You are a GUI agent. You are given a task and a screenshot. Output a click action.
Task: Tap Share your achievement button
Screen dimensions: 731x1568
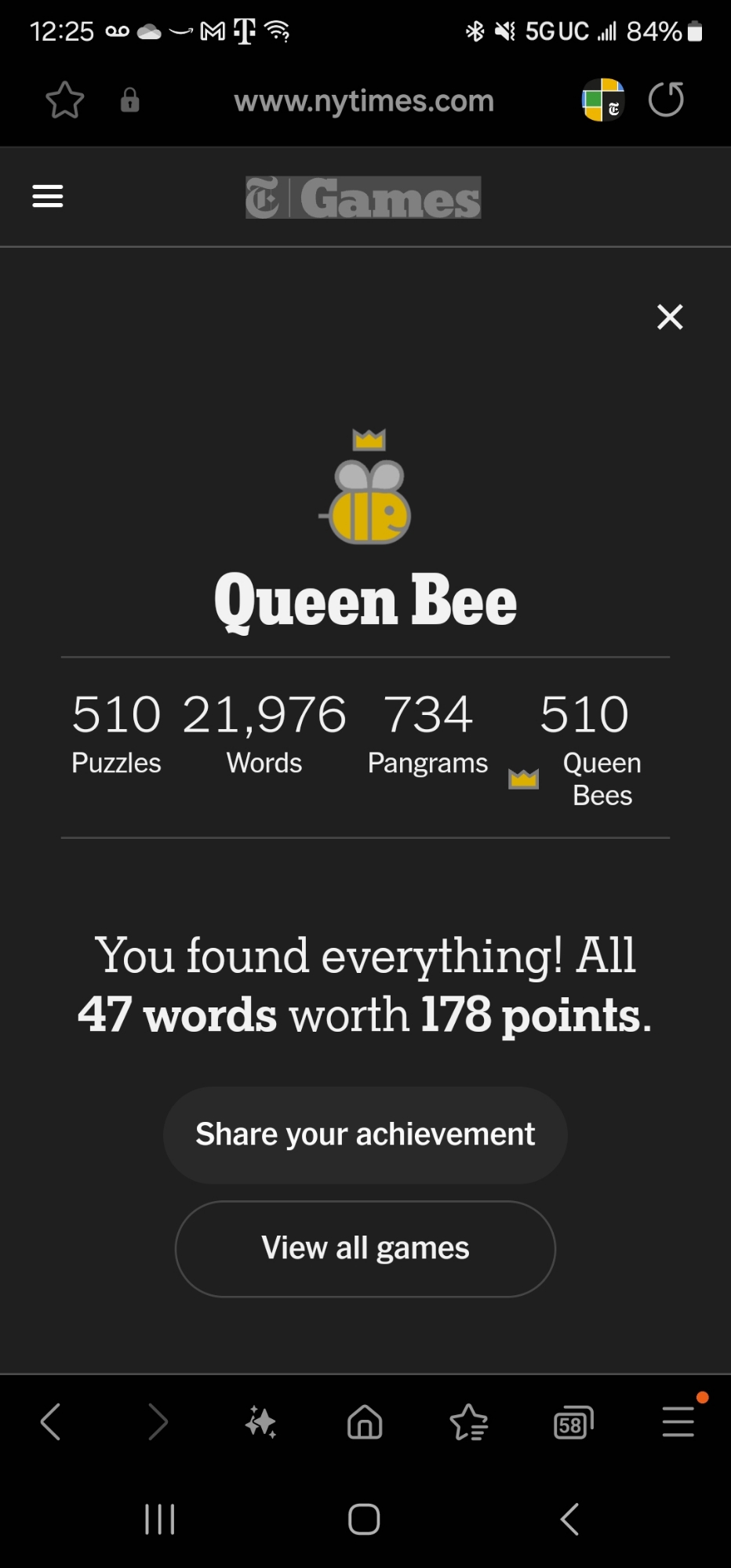[x=365, y=1134]
